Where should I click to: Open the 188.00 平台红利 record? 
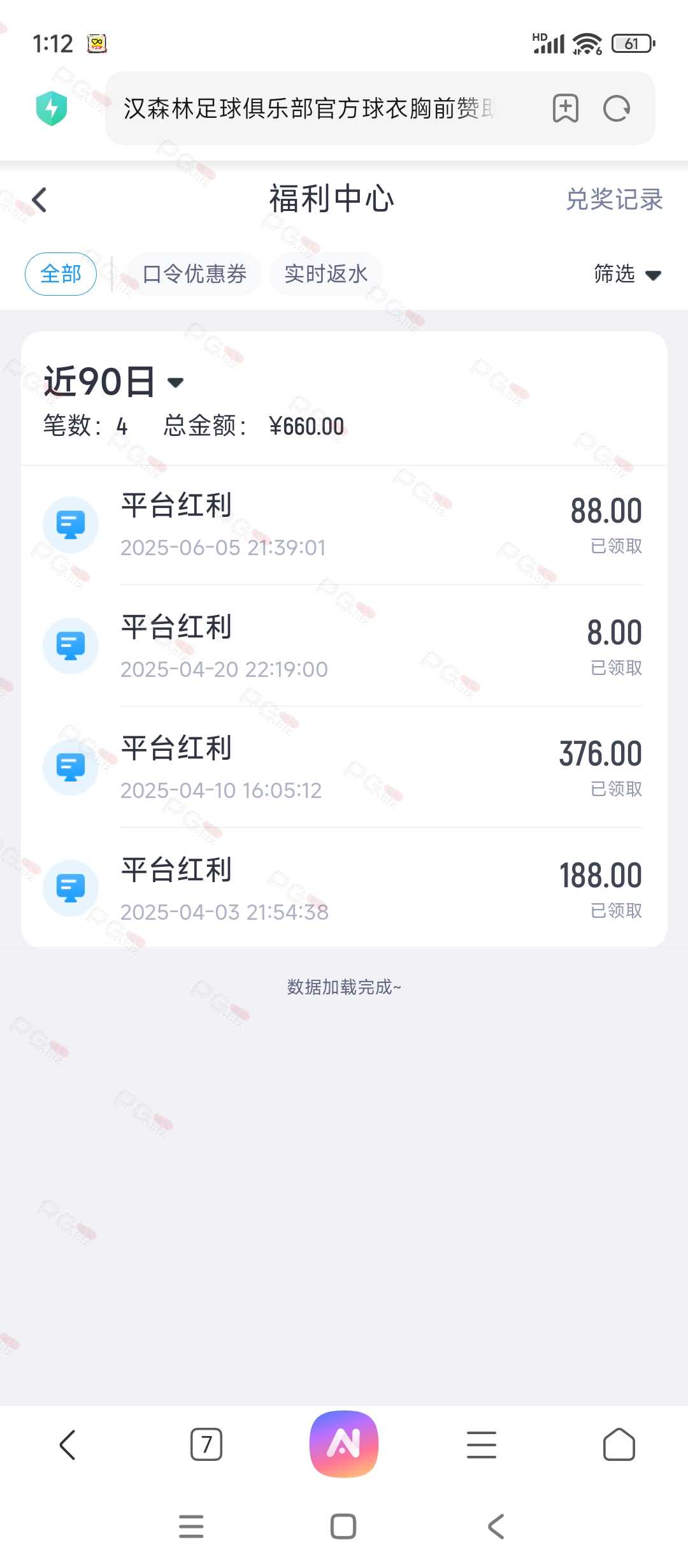pos(344,888)
